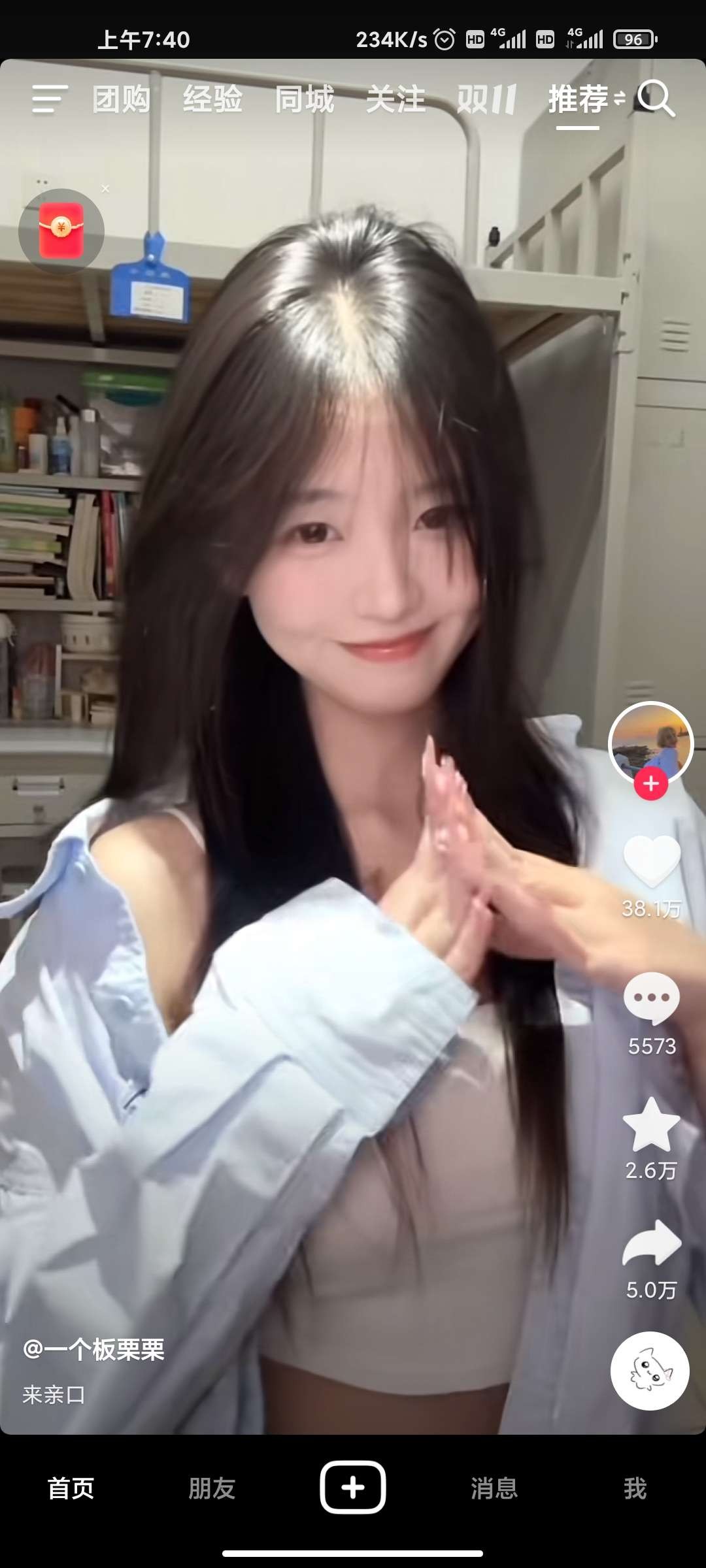
Task: Like this video with the heart icon
Action: [652, 861]
